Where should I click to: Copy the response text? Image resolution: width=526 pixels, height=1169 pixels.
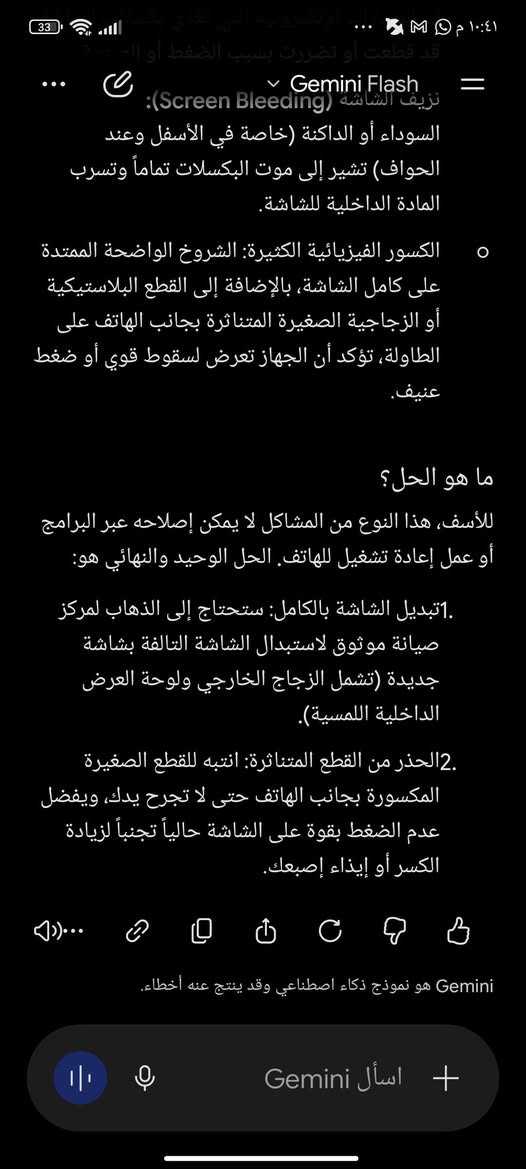point(201,930)
